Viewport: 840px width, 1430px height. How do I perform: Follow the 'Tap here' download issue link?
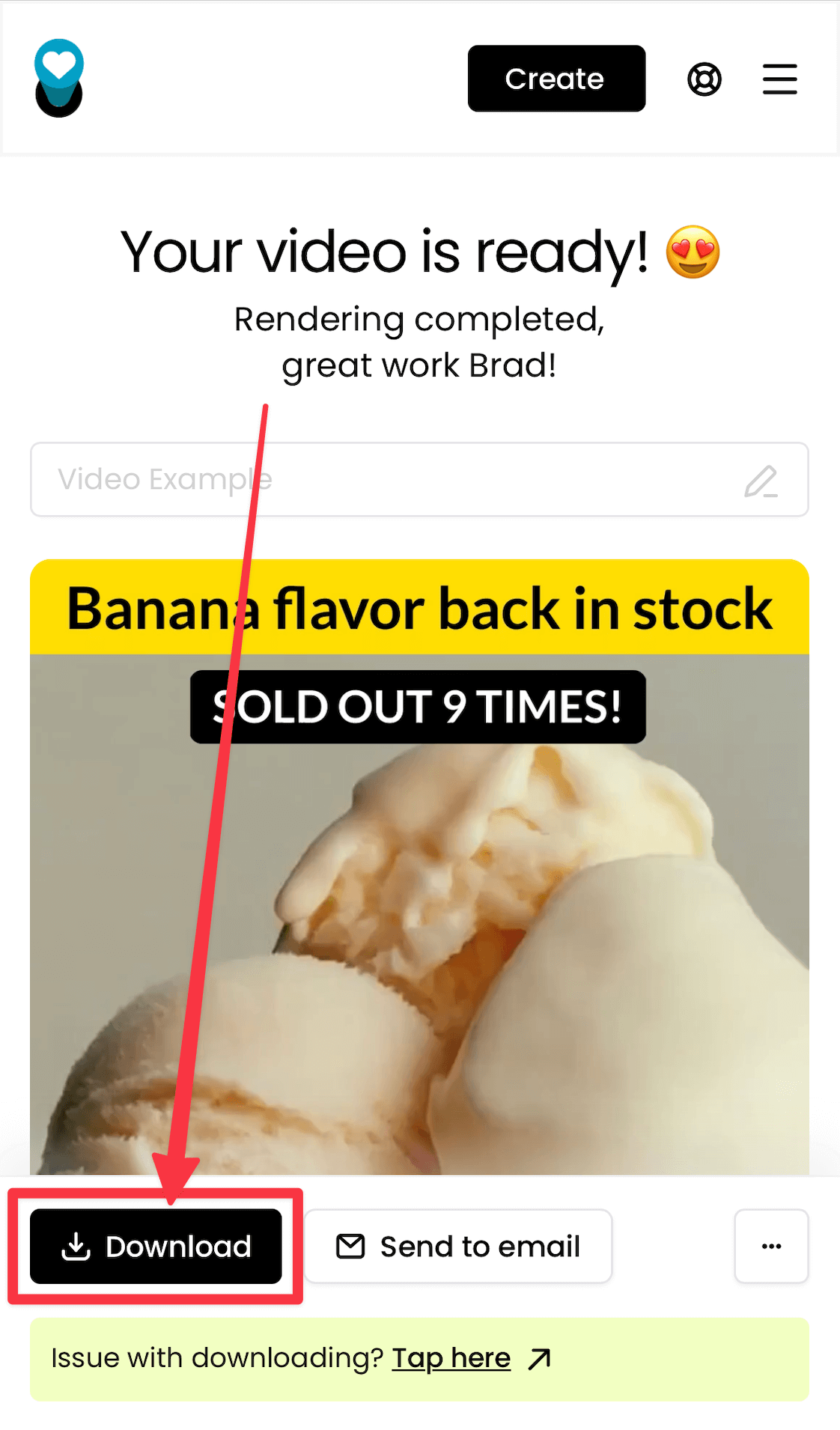451,1358
